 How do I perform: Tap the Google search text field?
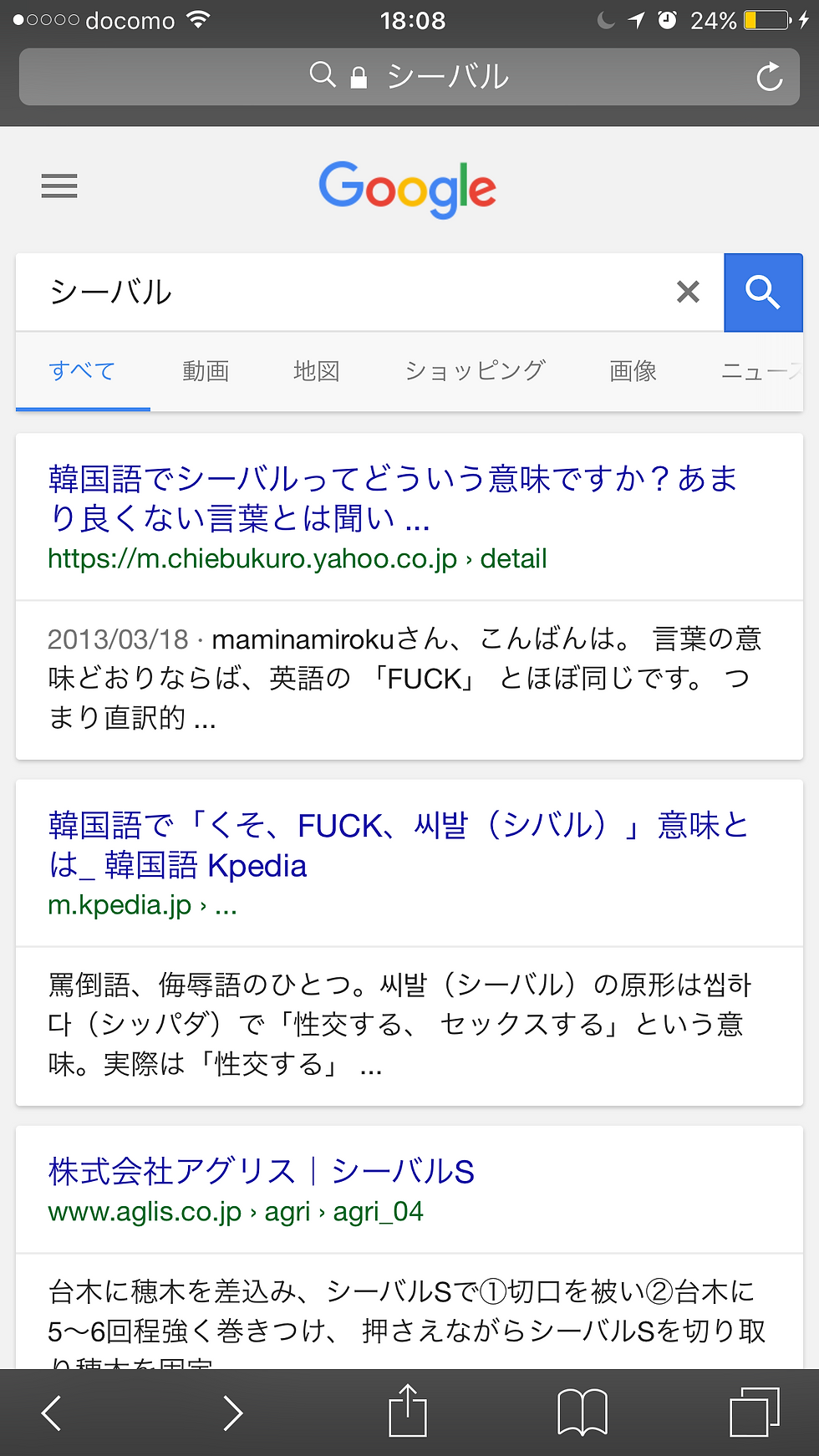[351, 293]
